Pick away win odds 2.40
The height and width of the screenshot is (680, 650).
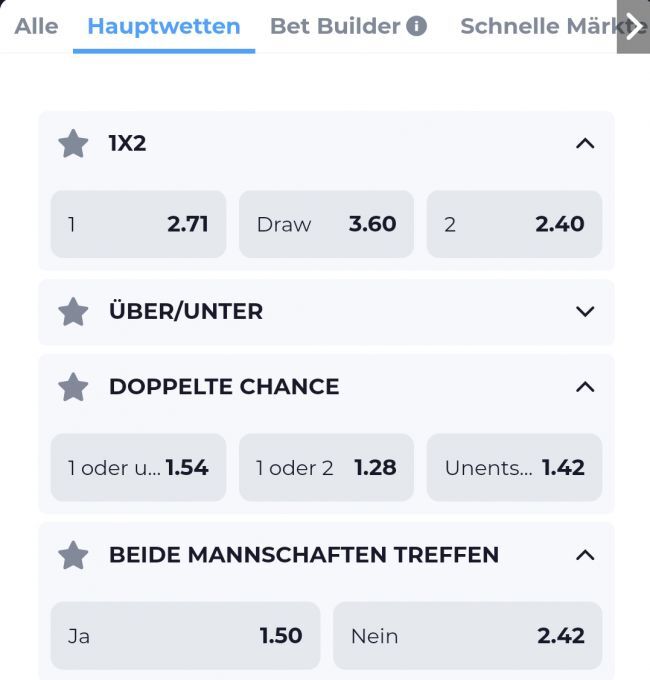[x=514, y=224]
